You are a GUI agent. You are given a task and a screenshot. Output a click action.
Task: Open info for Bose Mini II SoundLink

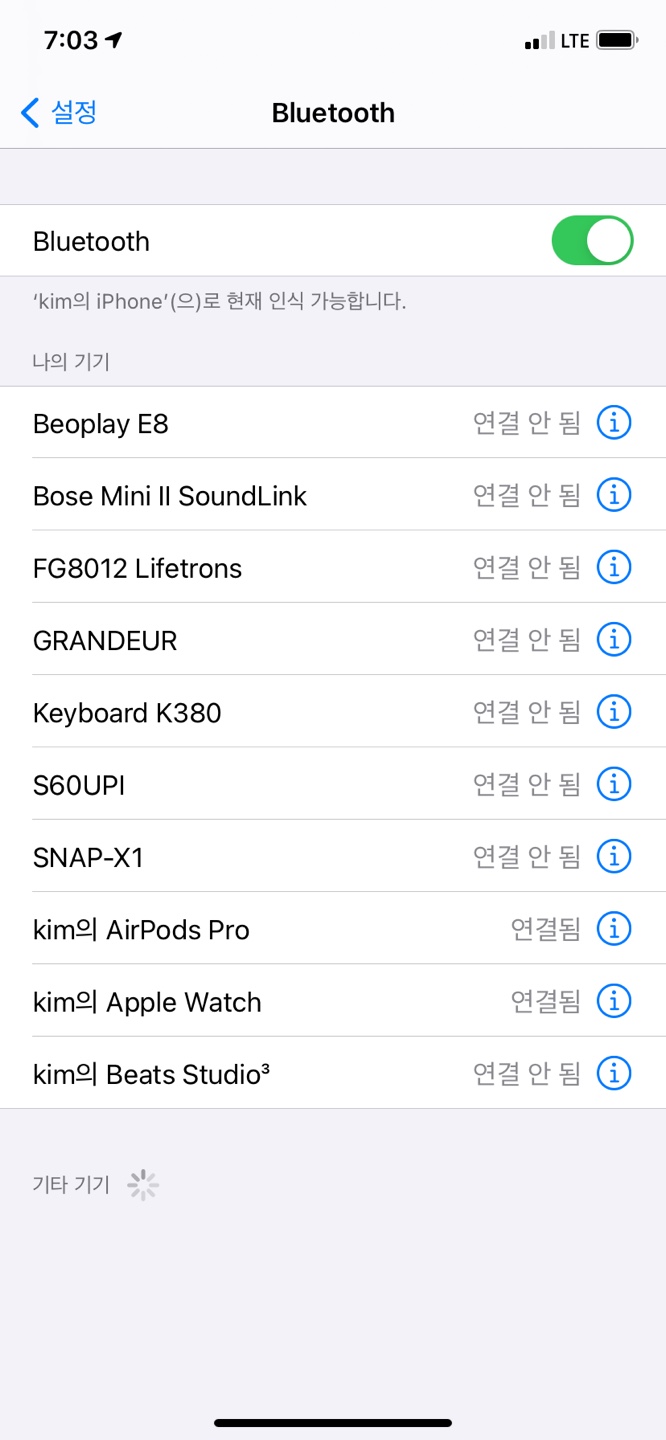coord(614,495)
